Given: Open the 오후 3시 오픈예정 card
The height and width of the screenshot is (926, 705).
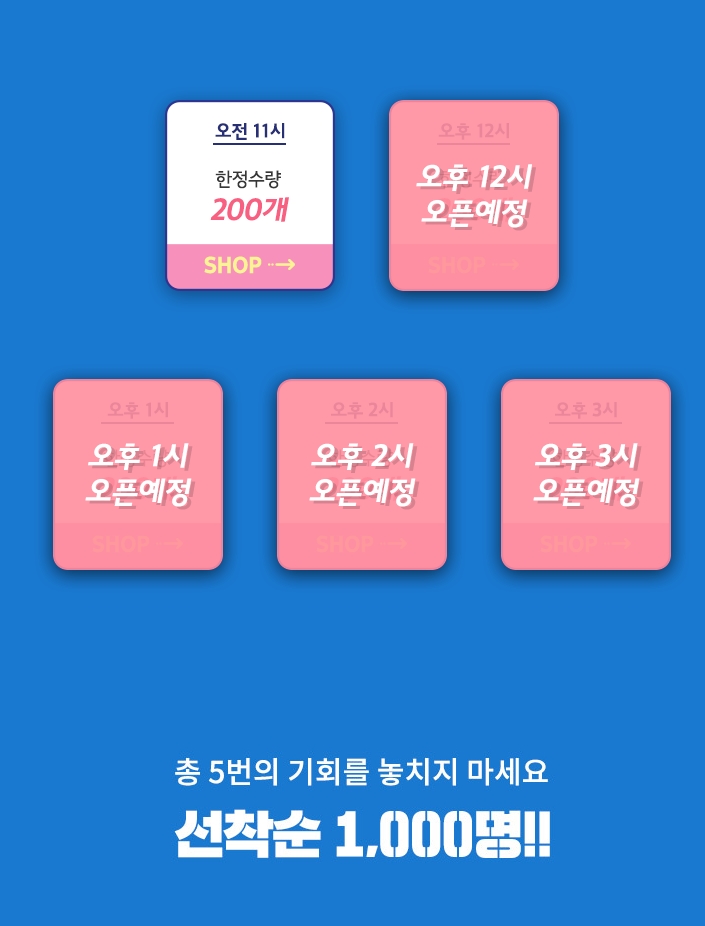Looking at the screenshot, I should tap(586, 474).
